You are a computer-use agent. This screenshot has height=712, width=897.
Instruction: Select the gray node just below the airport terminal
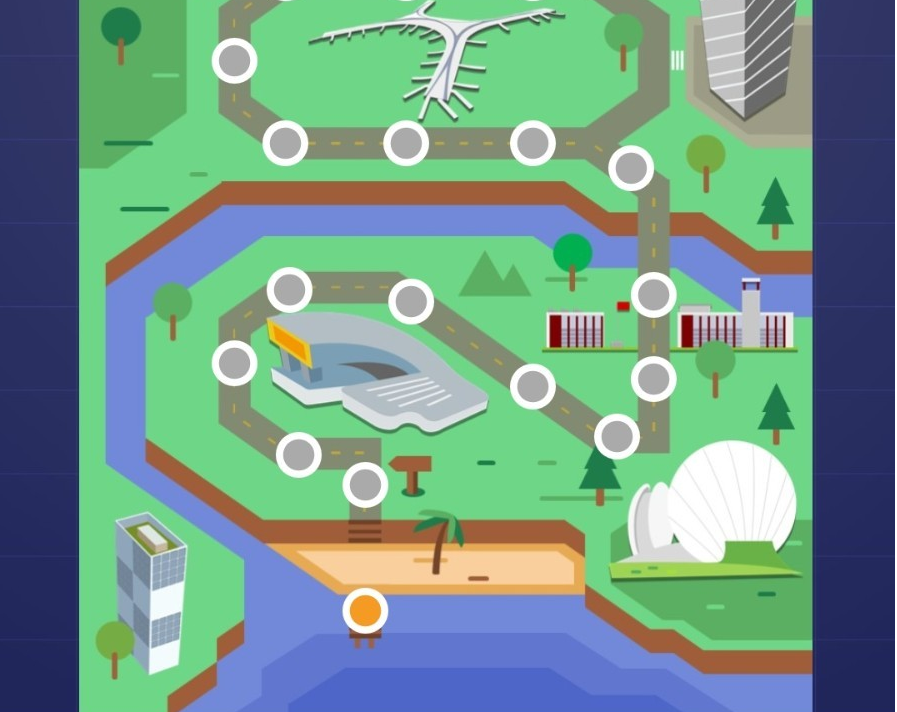pos(406,143)
